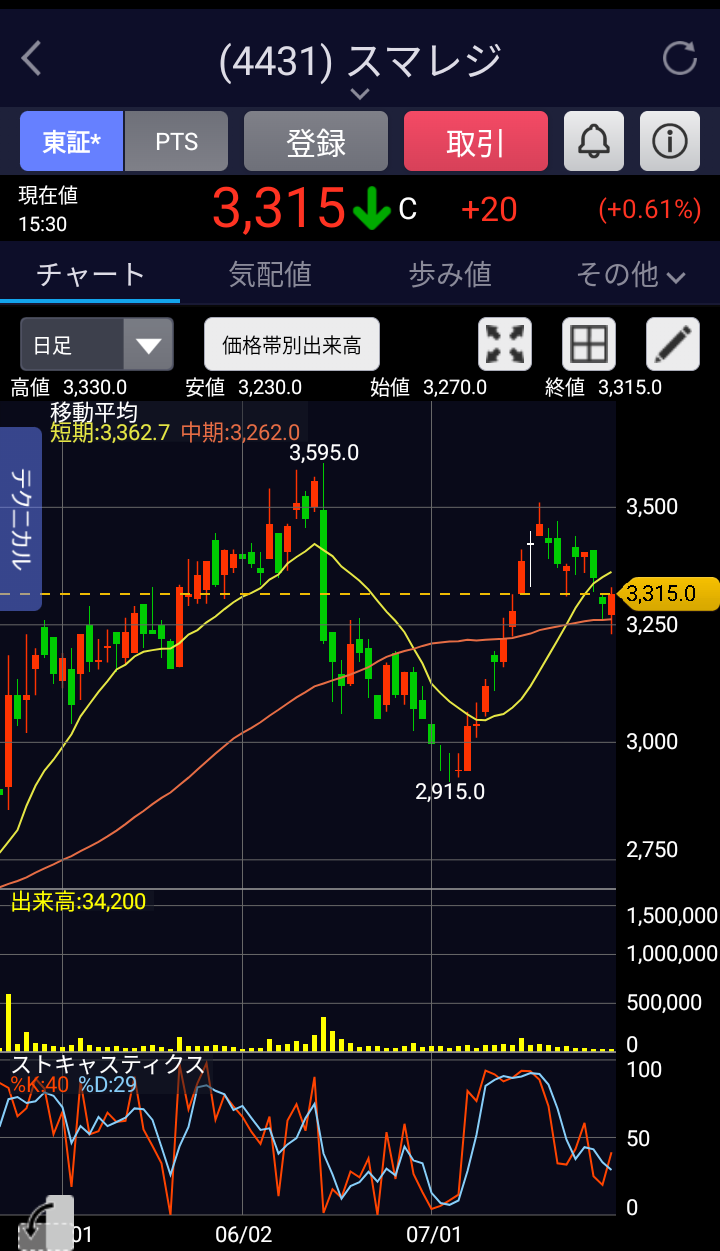Open the chart grid layout icon
The height and width of the screenshot is (1251, 720).
pyautogui.click(x=589, y=345)
